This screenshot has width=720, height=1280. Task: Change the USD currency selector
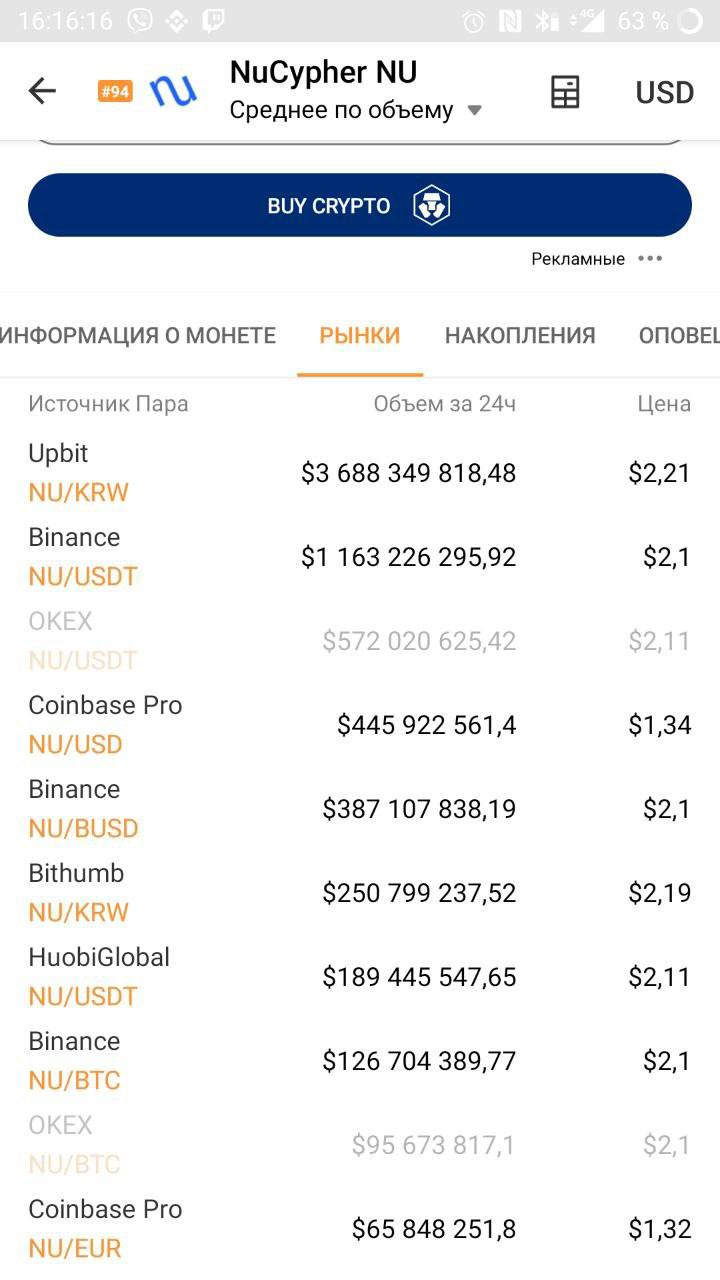coord(665,92)
